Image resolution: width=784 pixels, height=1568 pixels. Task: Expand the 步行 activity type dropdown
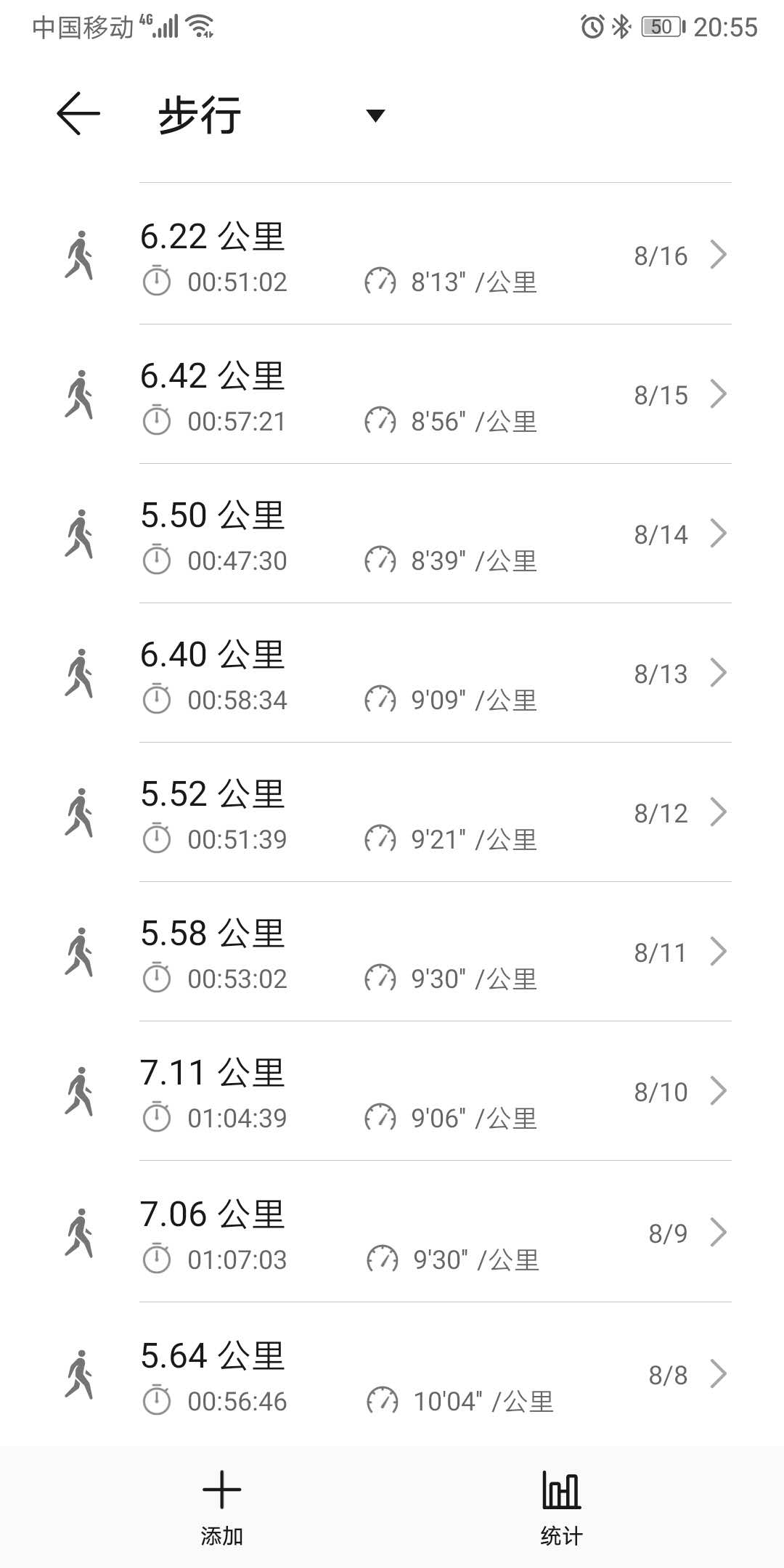pyautogui.click(x=375, y=115)
